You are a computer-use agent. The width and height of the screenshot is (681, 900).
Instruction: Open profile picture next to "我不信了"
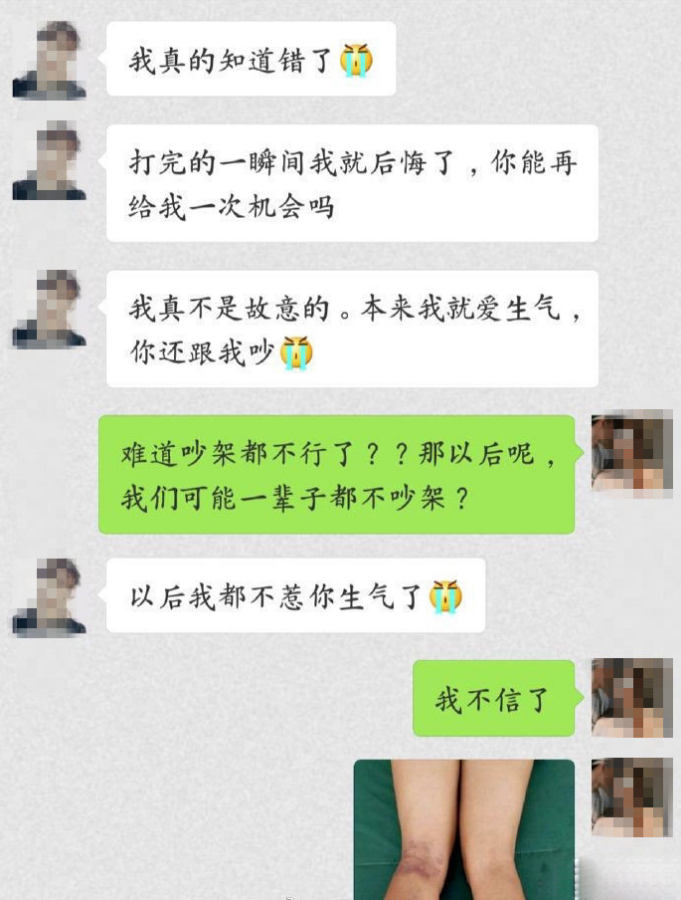pos(631,697)
